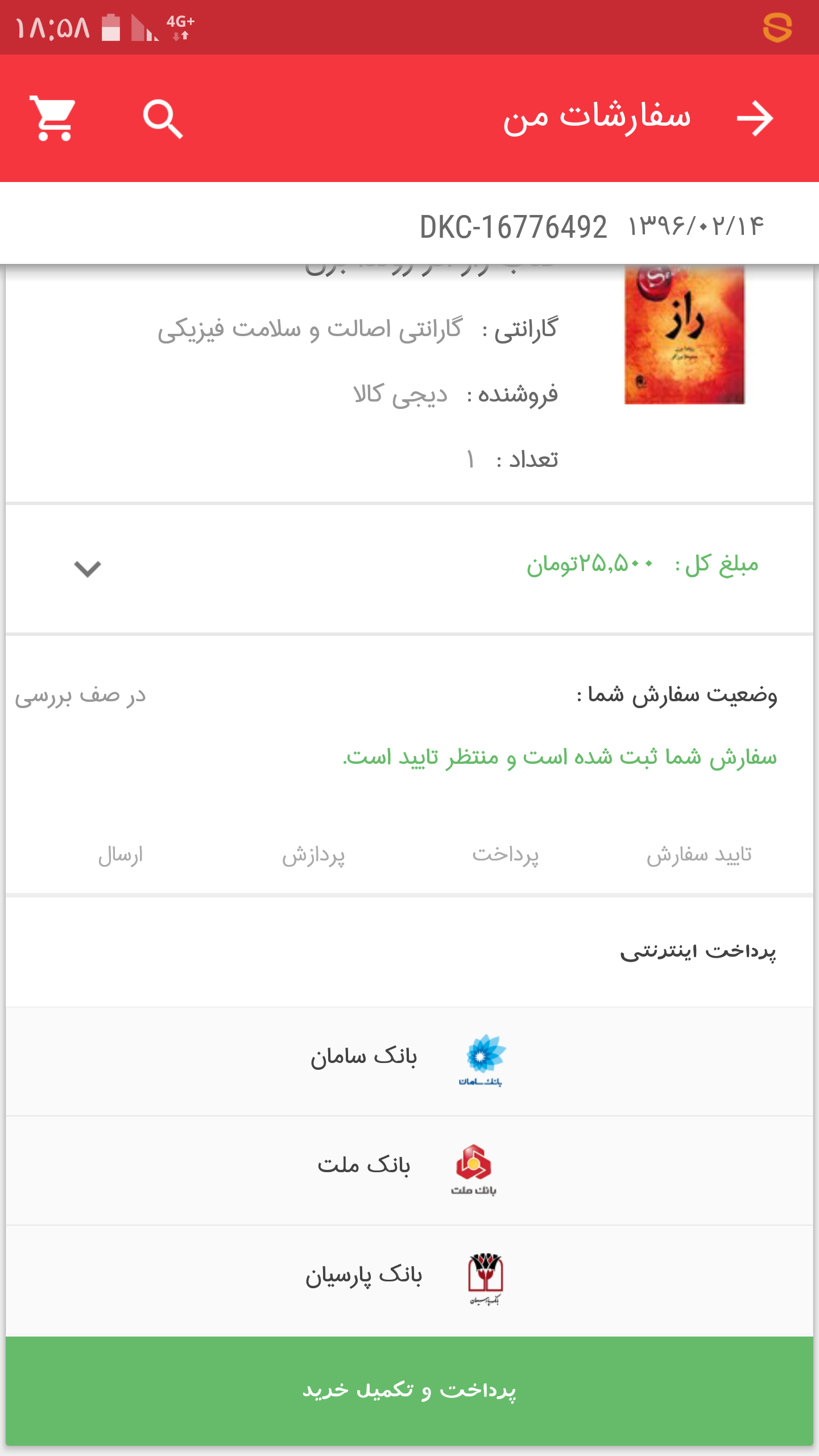The height and width of the screenshot is (1456, 819).
Task: Open the book product thumbnail
Action: [684, 337]
